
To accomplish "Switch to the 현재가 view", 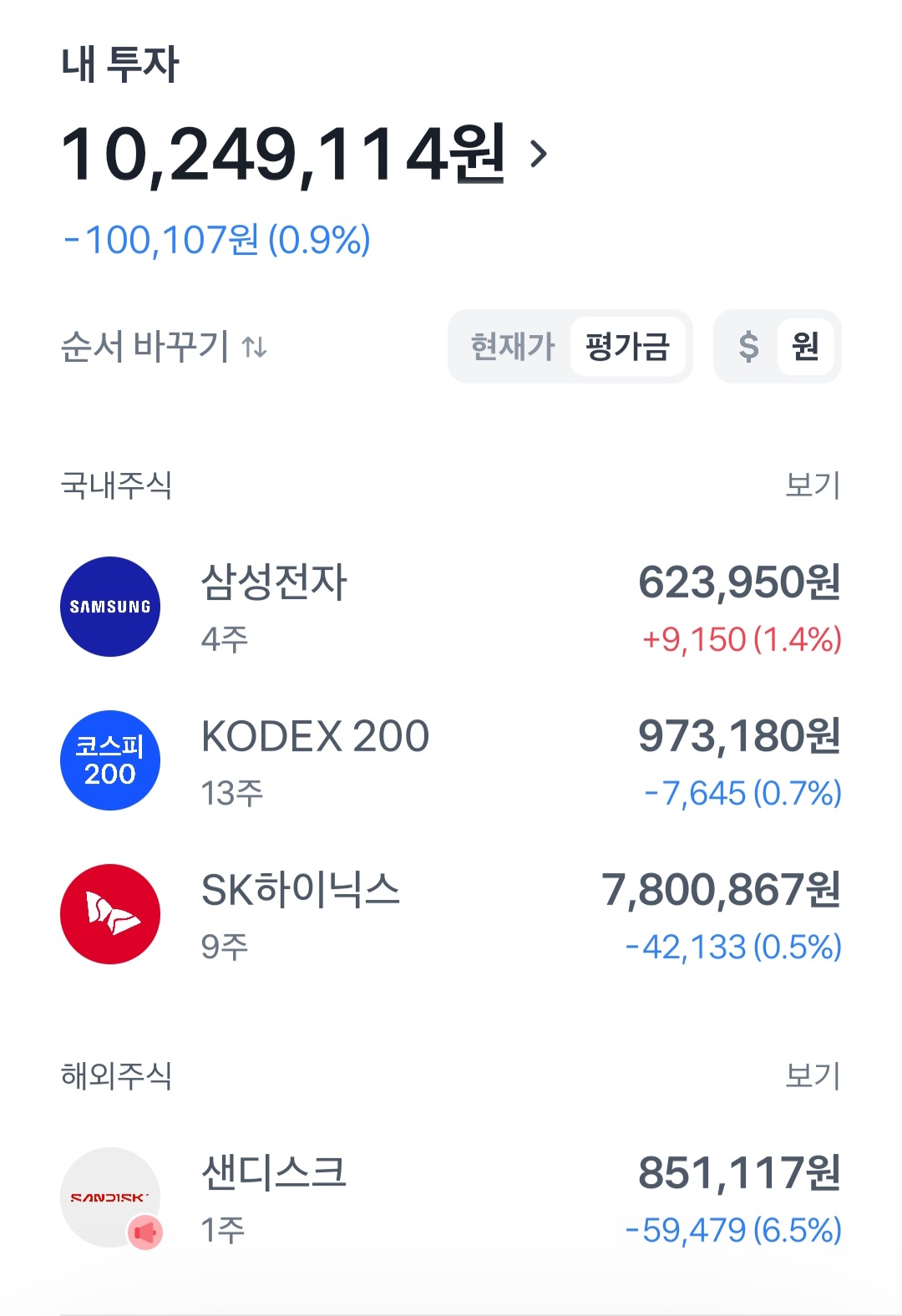I will point(512,346).
